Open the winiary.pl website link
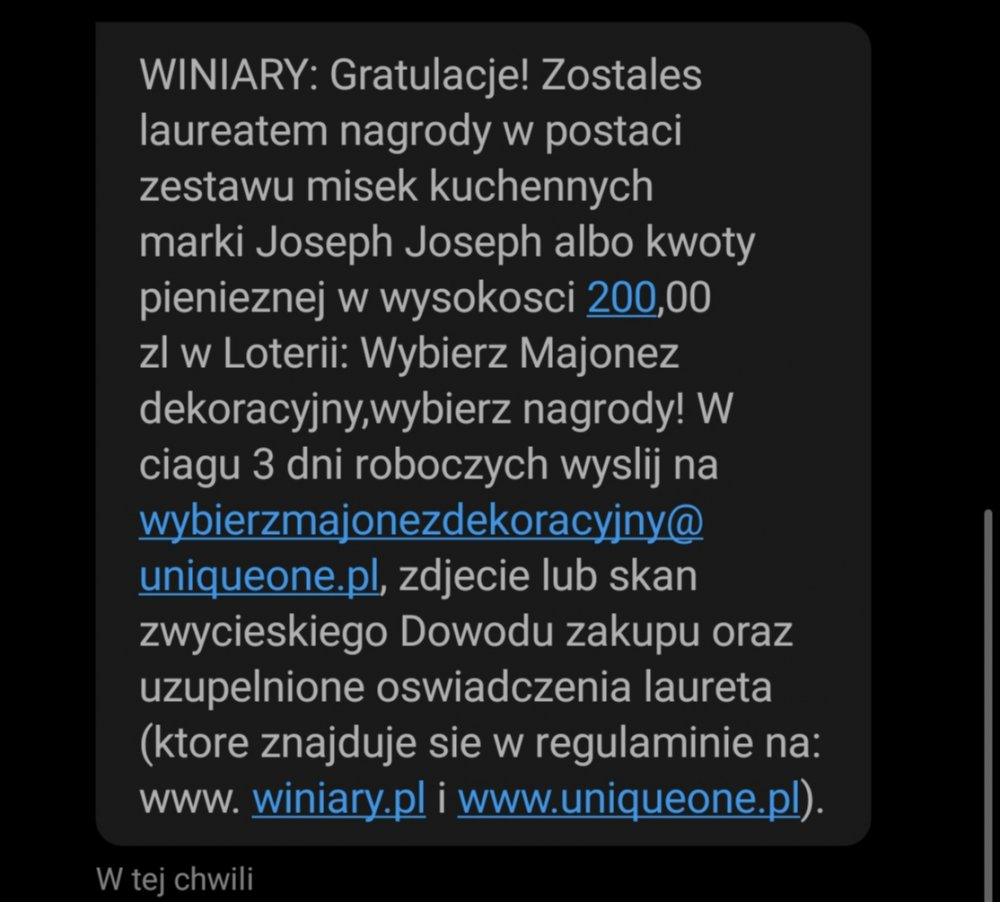The height and width of the screenshot is (902, 1000). tap(338, 800)
